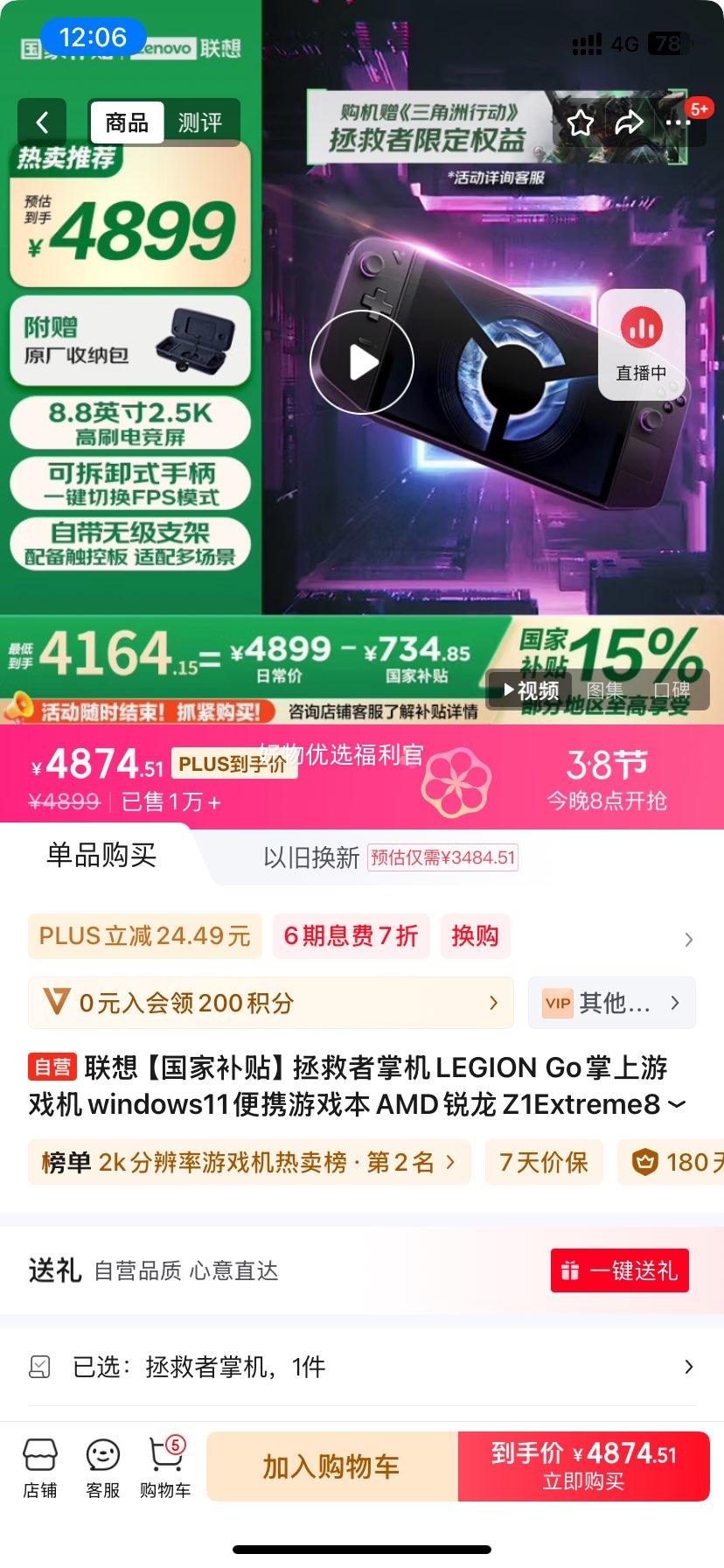Click the 一键送礼 gift button
This screenshot has height=1568, width=724.
[619, 1270]
